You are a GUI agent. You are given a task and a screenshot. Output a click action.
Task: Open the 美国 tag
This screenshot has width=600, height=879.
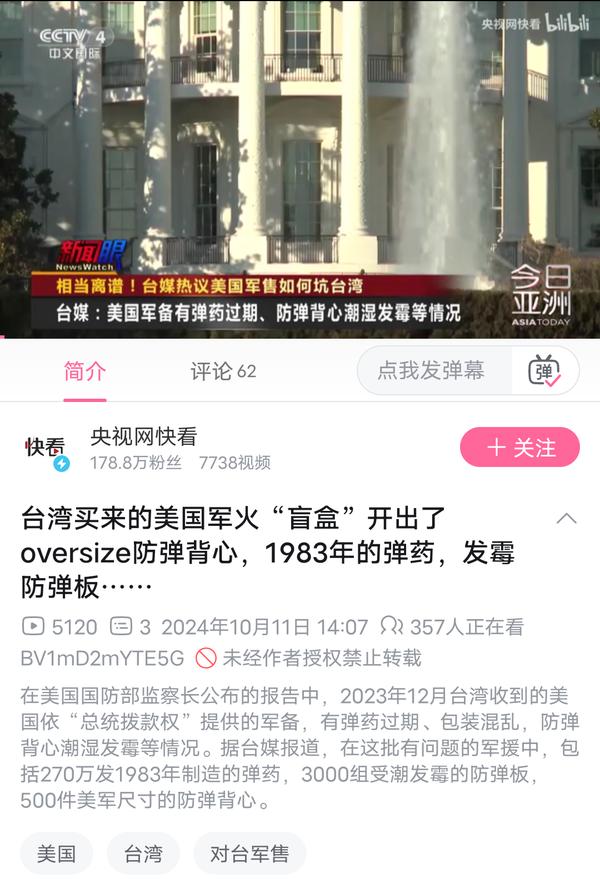(56, 853)
